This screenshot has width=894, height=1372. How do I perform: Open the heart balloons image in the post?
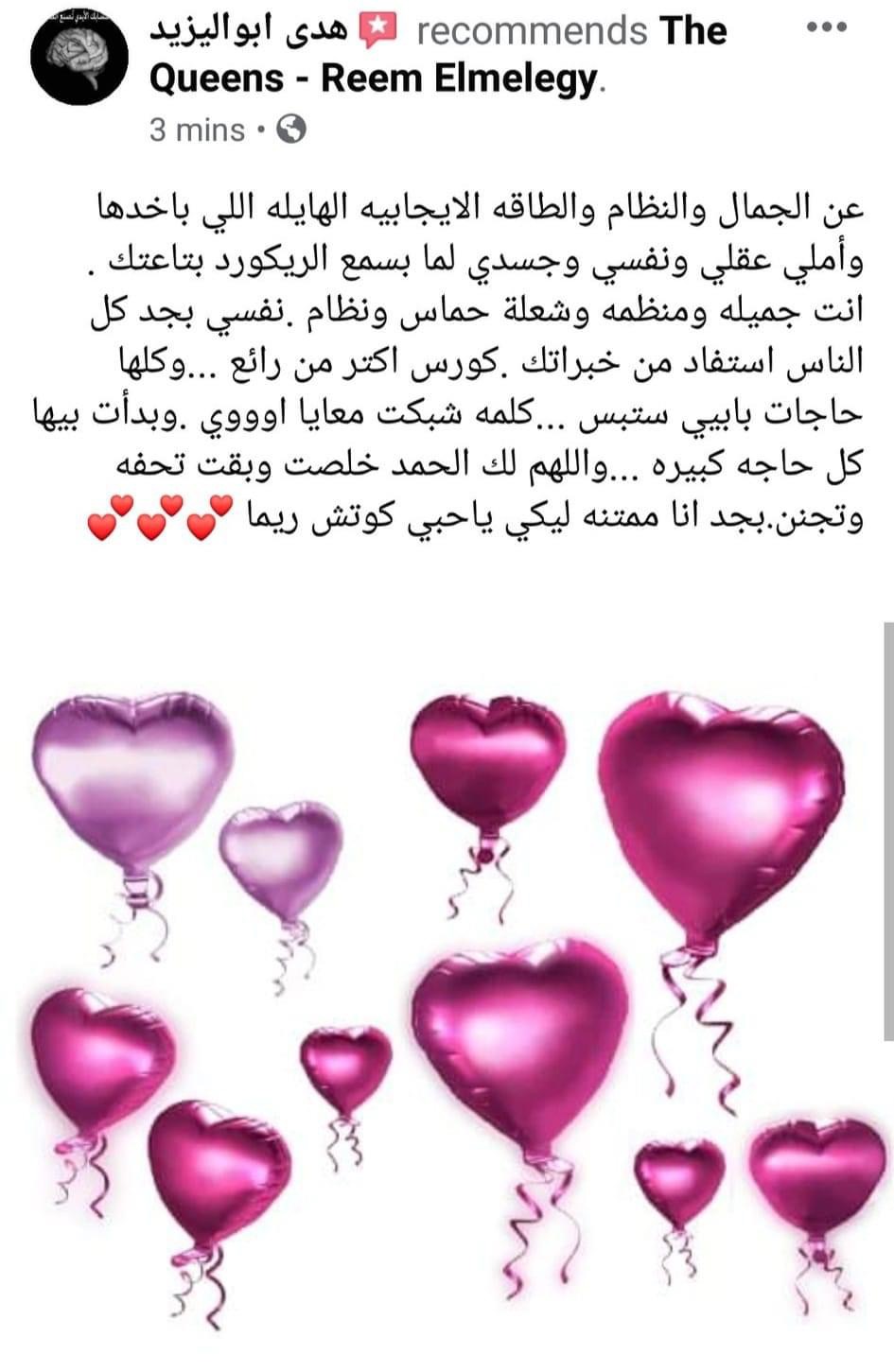coord(447,983)
